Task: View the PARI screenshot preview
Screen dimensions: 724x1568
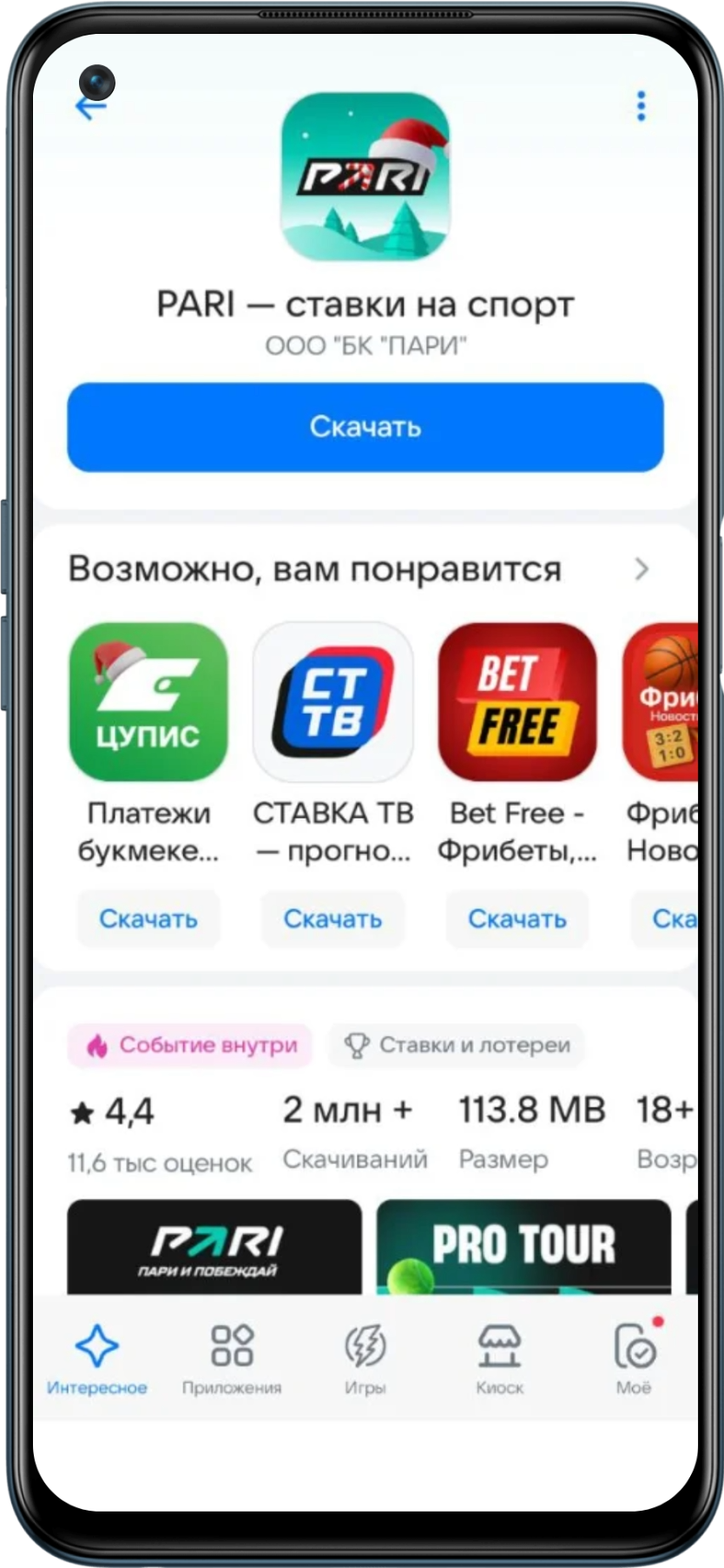Action: click(x=214, y=1247)
